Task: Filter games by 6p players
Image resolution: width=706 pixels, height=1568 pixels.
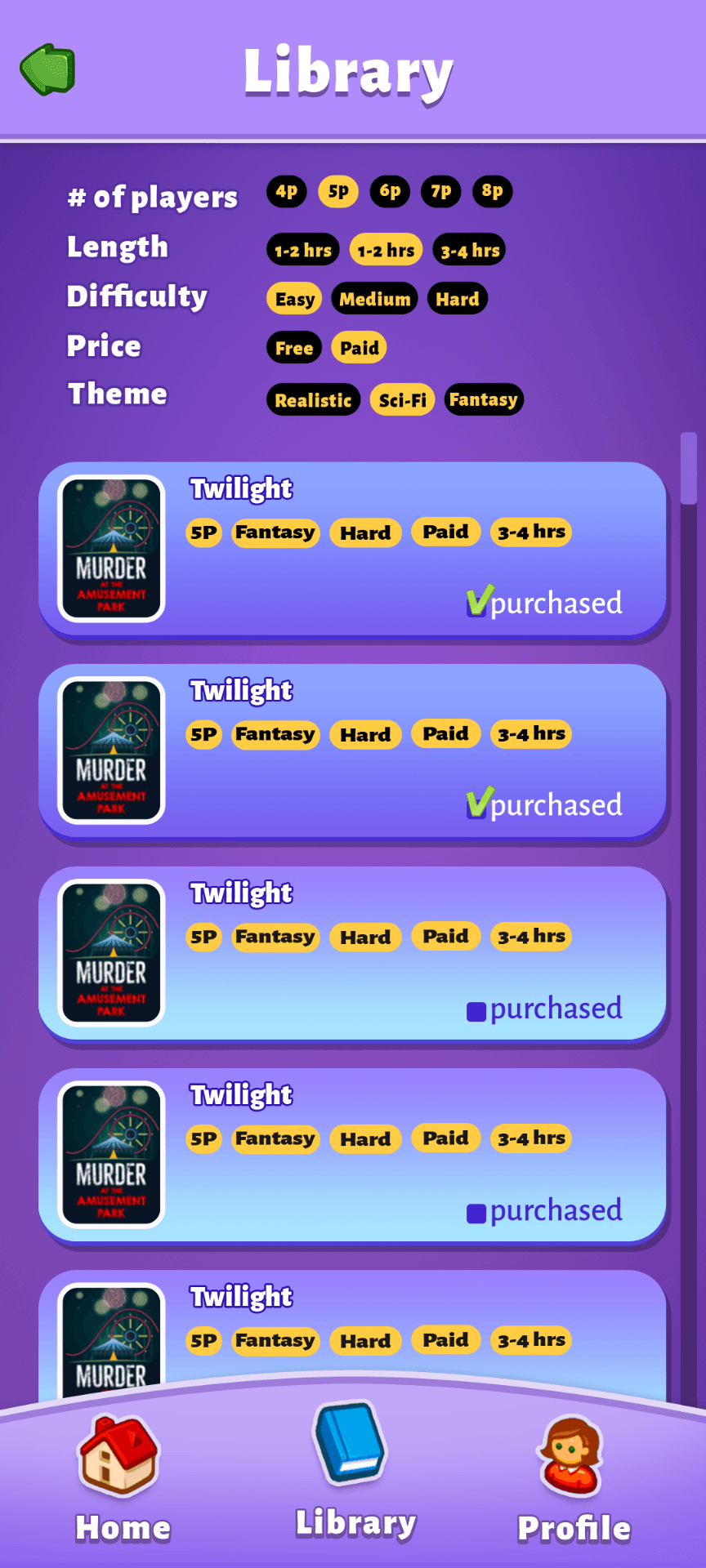Action: (390, 192)
